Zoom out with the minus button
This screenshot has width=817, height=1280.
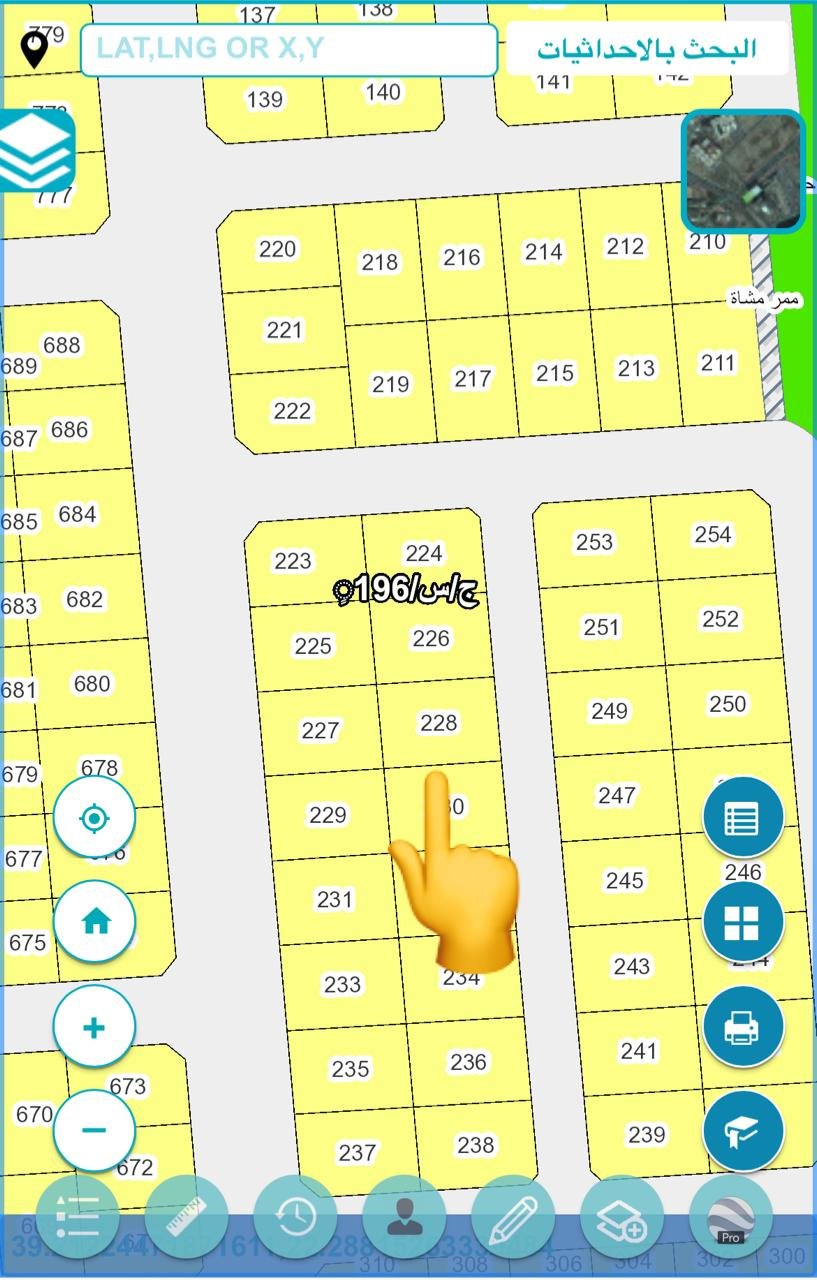pyautogui.click(x=94, y=1130)
